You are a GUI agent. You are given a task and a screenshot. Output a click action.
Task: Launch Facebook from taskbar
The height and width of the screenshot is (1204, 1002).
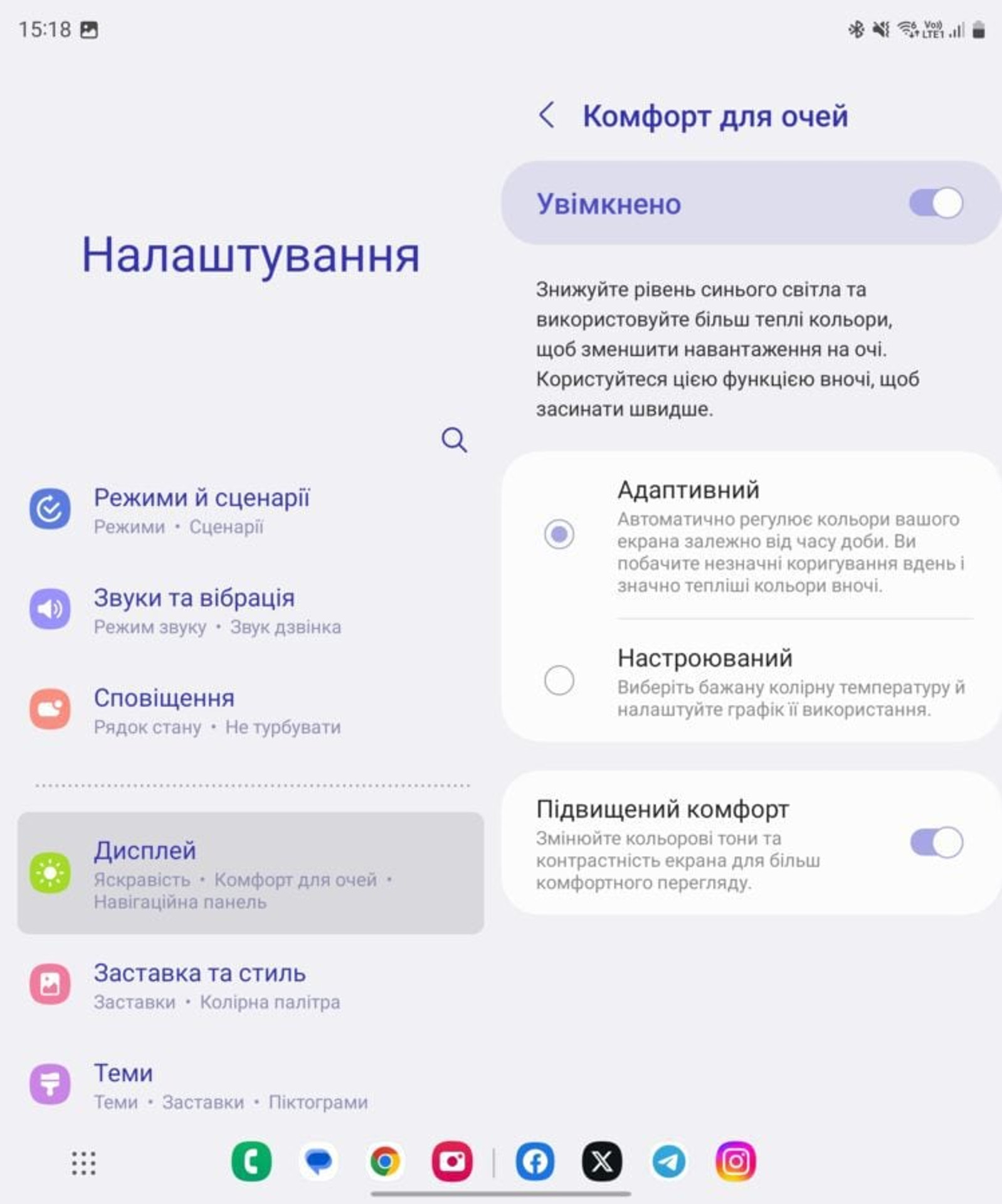[535, 1161]
